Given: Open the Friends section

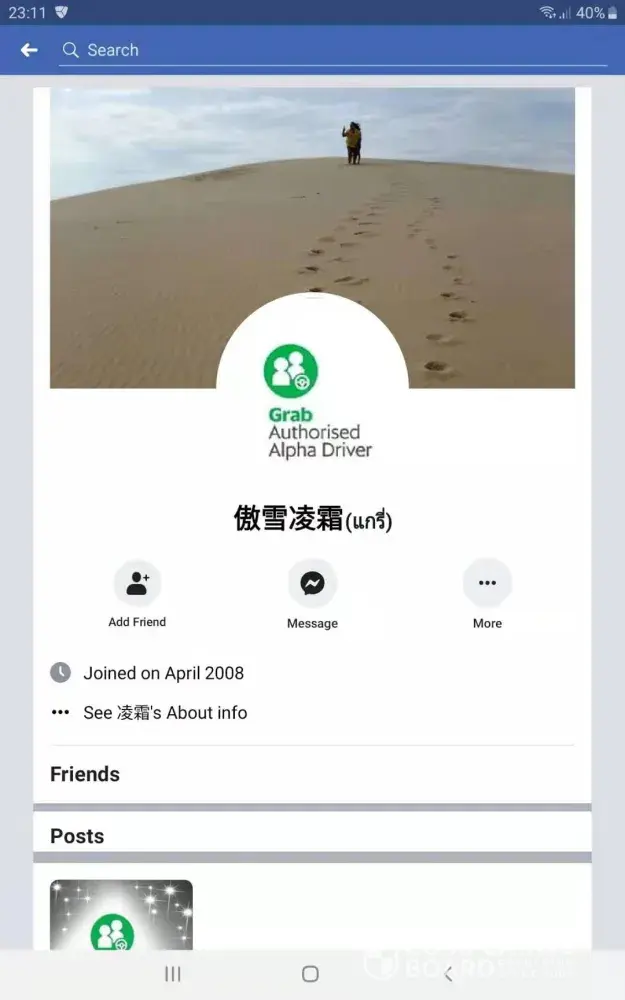Looking at the screenshot, I should [85, 774].
